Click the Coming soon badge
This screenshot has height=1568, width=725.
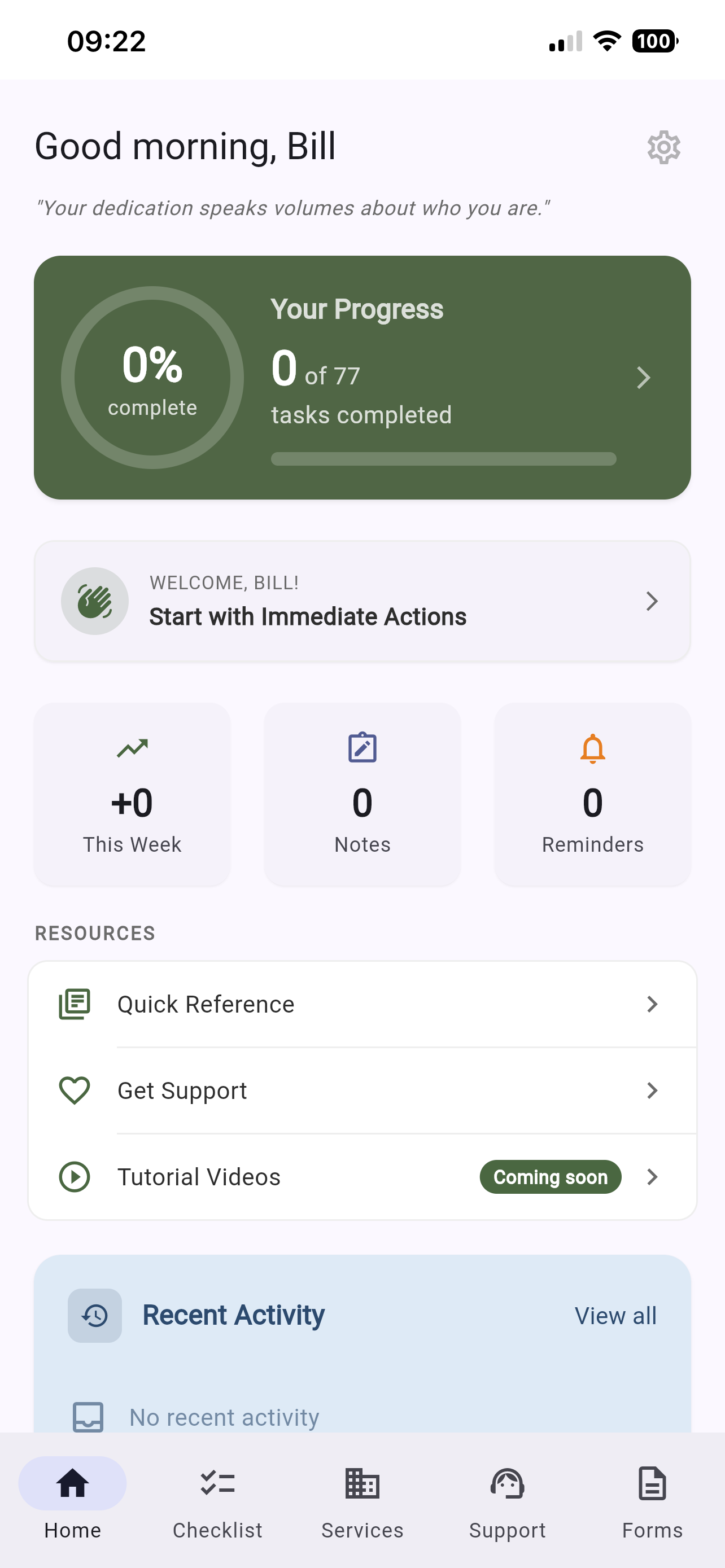tap(550, 1177)
